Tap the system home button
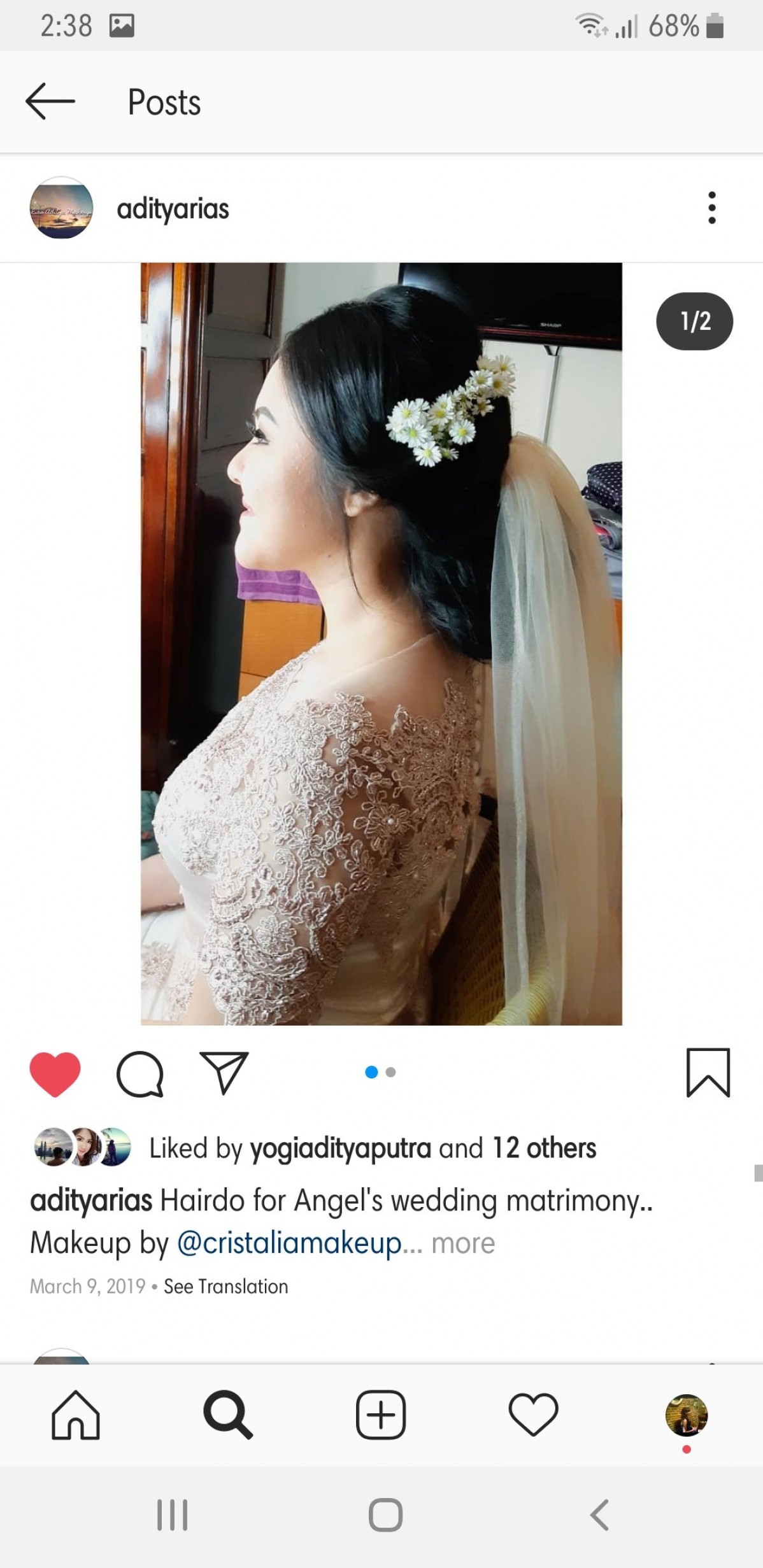The width and height of the screenshot is (763, 1568). pos(385,1515)
